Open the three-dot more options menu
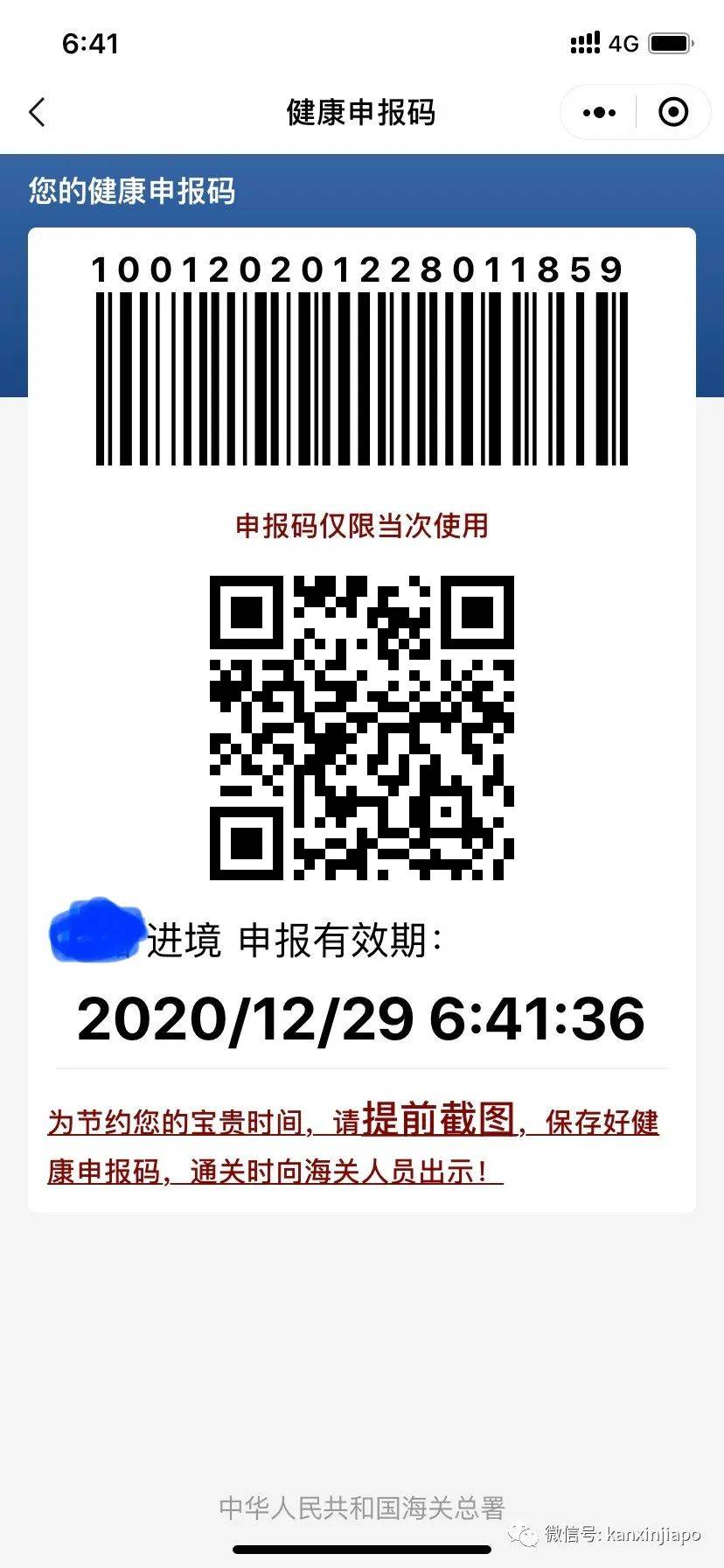Image resolution: width=724 pixels, height=1568 pixels. (598, 112)
